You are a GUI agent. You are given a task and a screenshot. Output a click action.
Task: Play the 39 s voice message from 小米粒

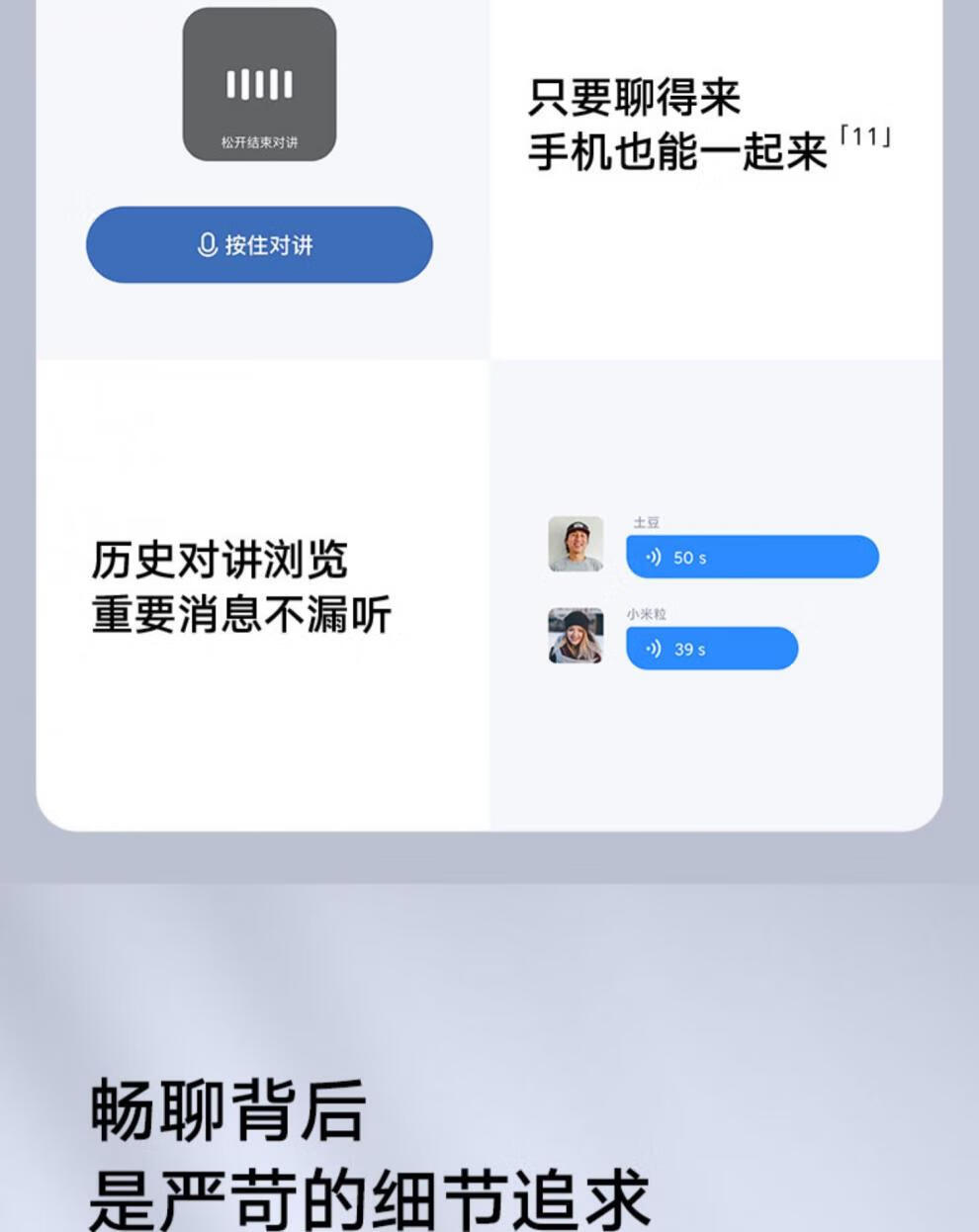point(712,649)
